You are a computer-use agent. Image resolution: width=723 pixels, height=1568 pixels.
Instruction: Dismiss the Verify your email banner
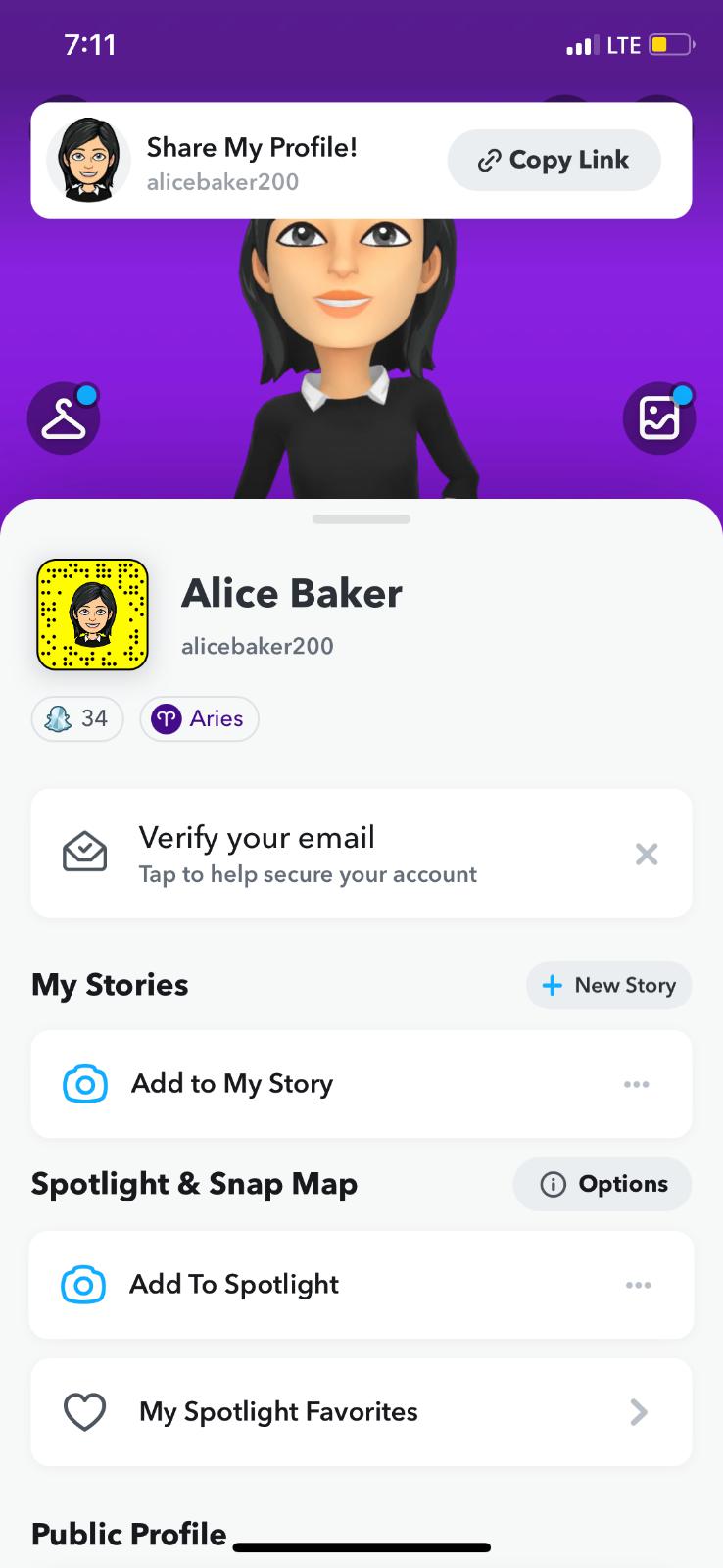[647, 855]
